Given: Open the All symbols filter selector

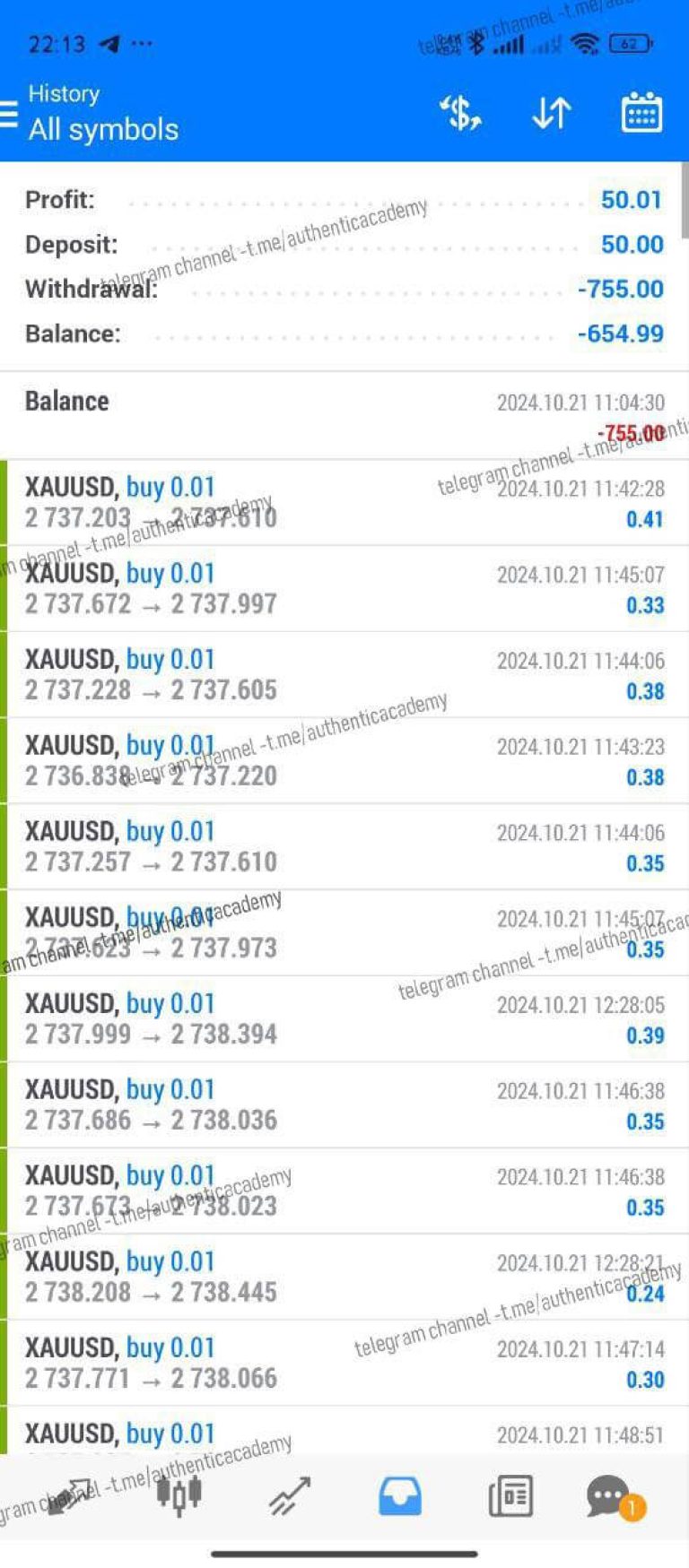Looking at the screenshot, I should click(x=103, y=129).
